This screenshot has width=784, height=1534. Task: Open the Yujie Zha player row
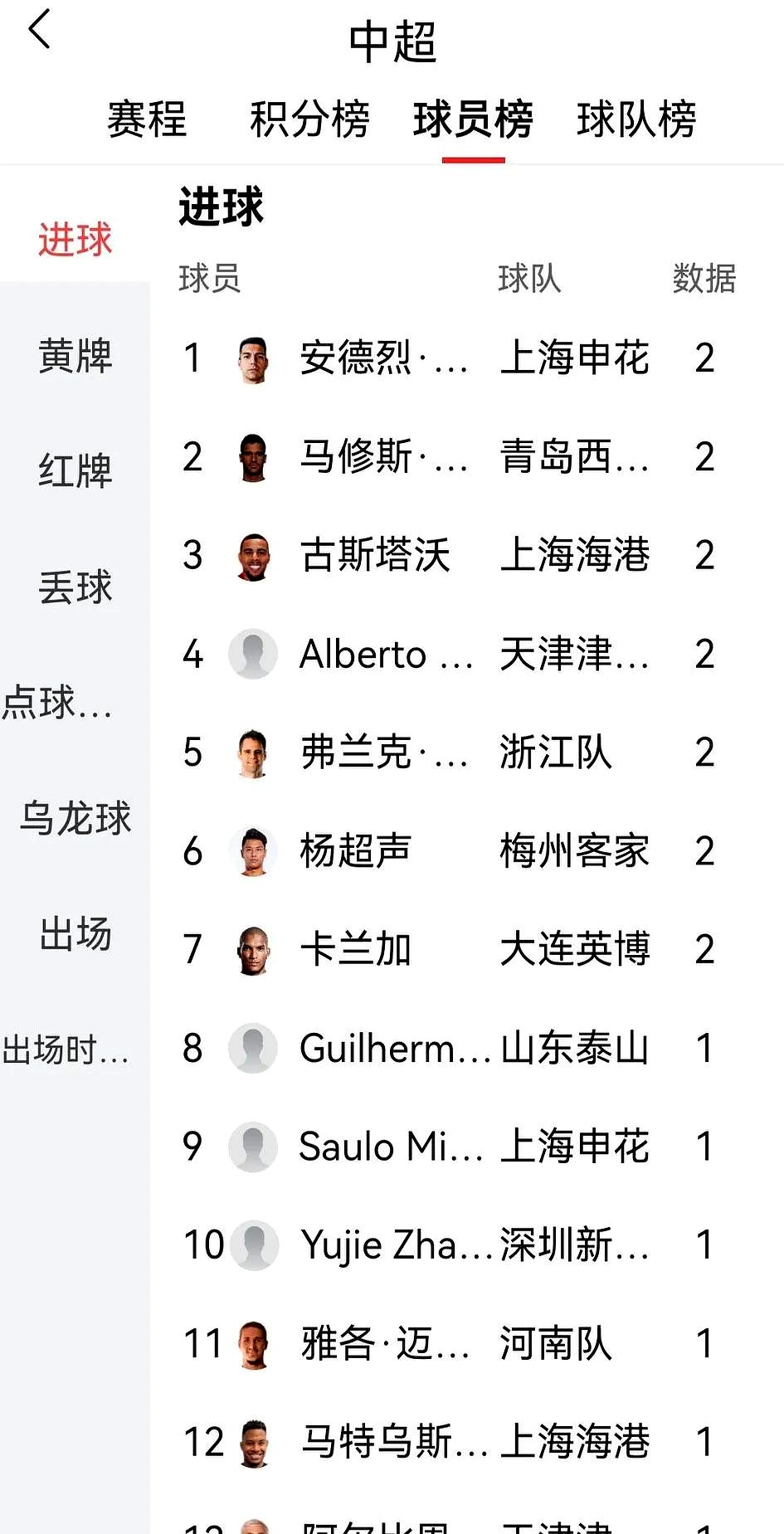(394, 1245)
